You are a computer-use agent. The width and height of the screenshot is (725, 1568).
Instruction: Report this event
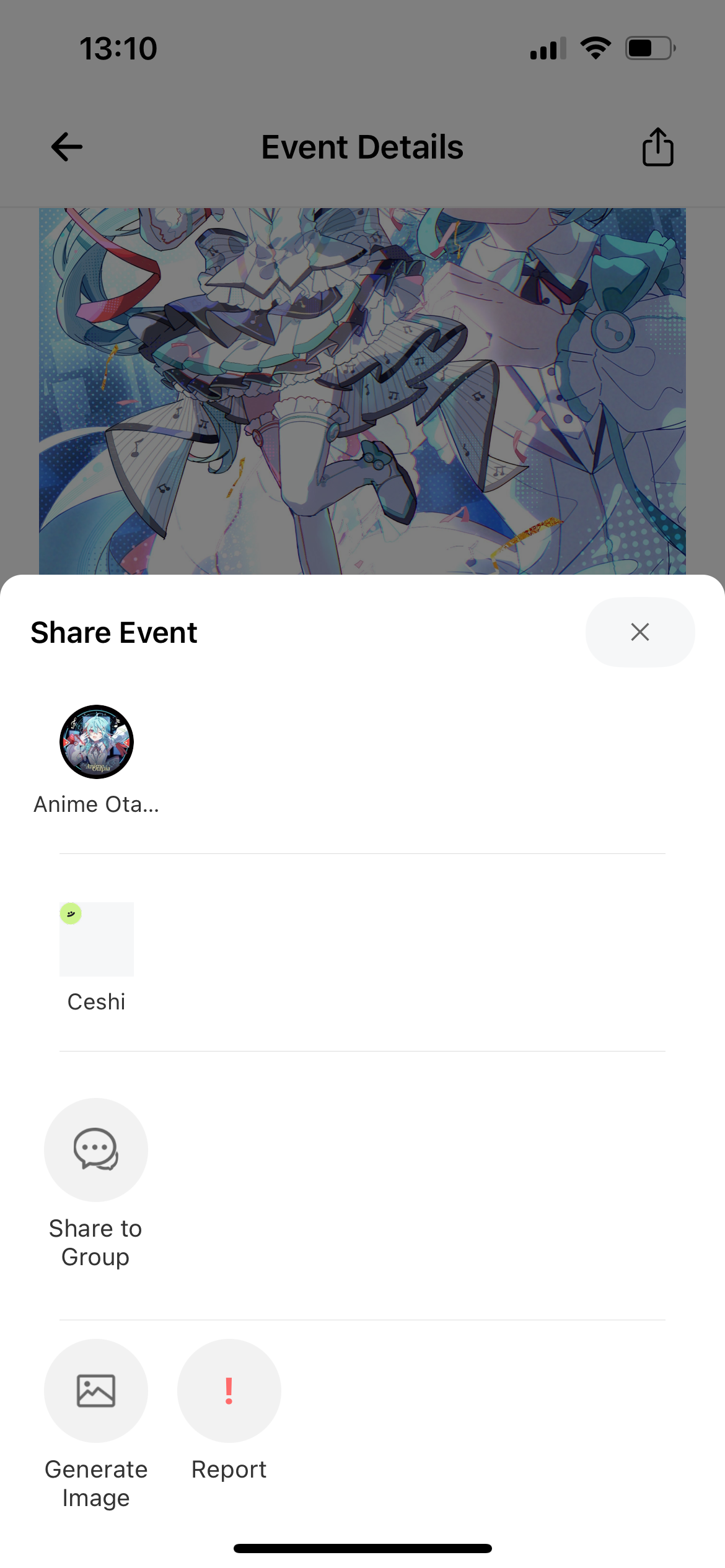[x=229, y=1391]
